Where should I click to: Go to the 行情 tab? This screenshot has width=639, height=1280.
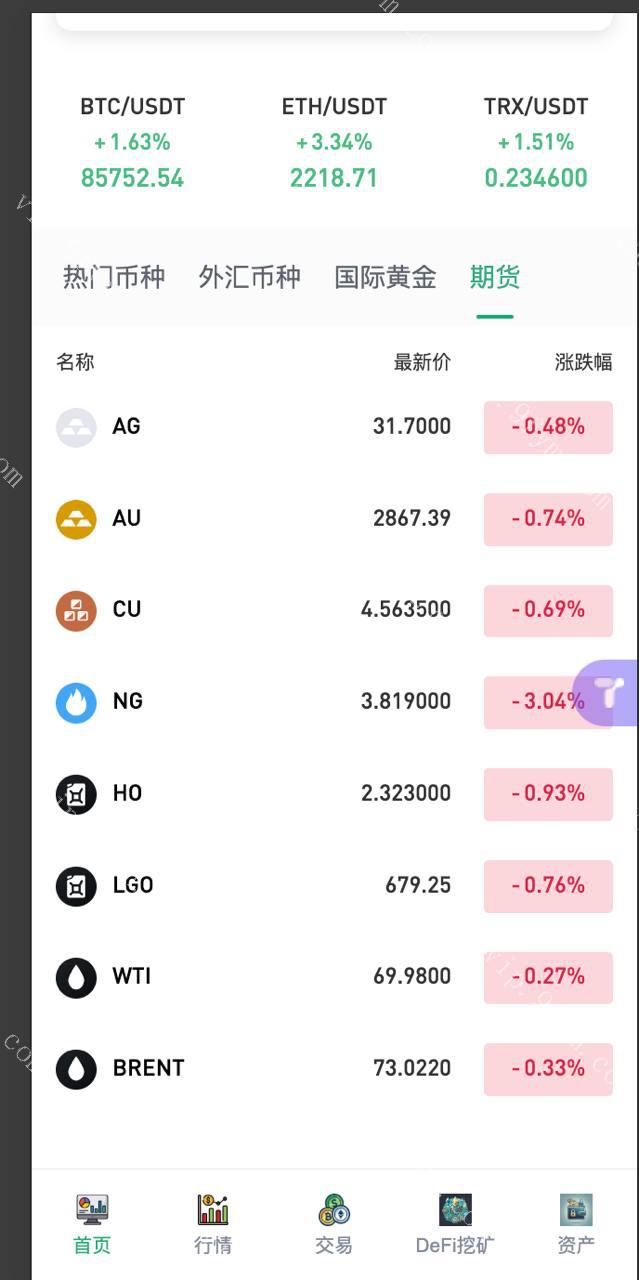(213, 1224)
